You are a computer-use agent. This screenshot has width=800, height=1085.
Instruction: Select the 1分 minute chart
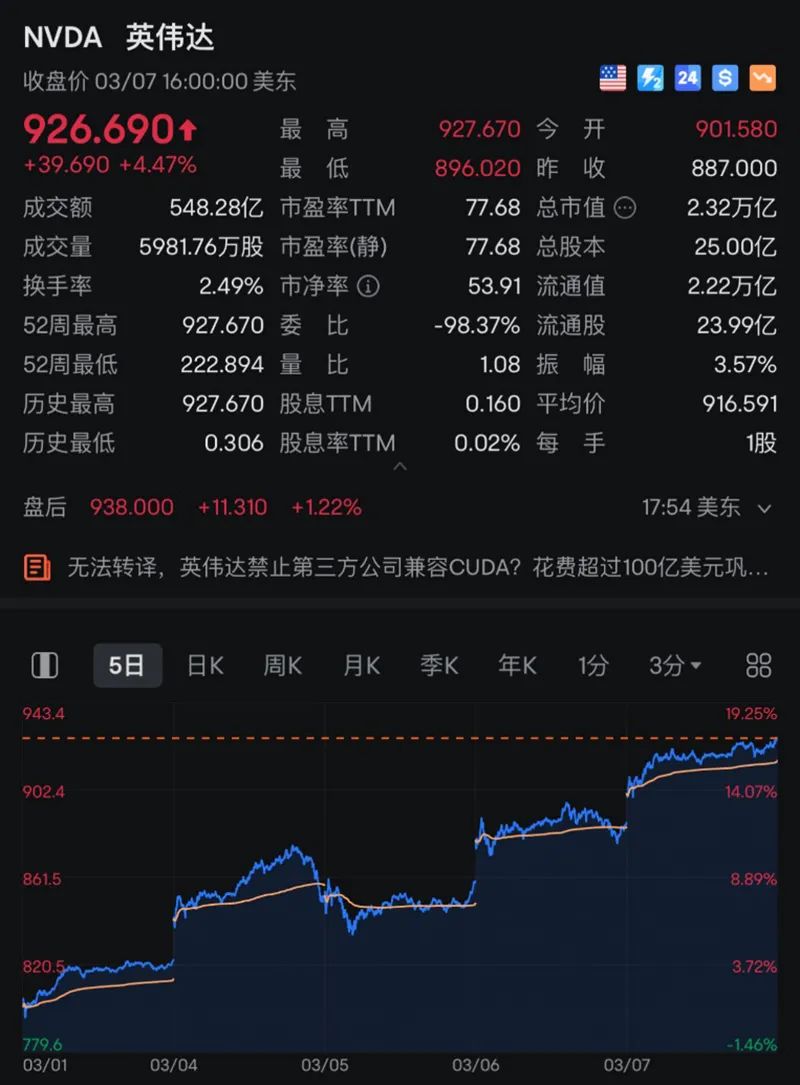pyautogui.click(x=593, y=665)
